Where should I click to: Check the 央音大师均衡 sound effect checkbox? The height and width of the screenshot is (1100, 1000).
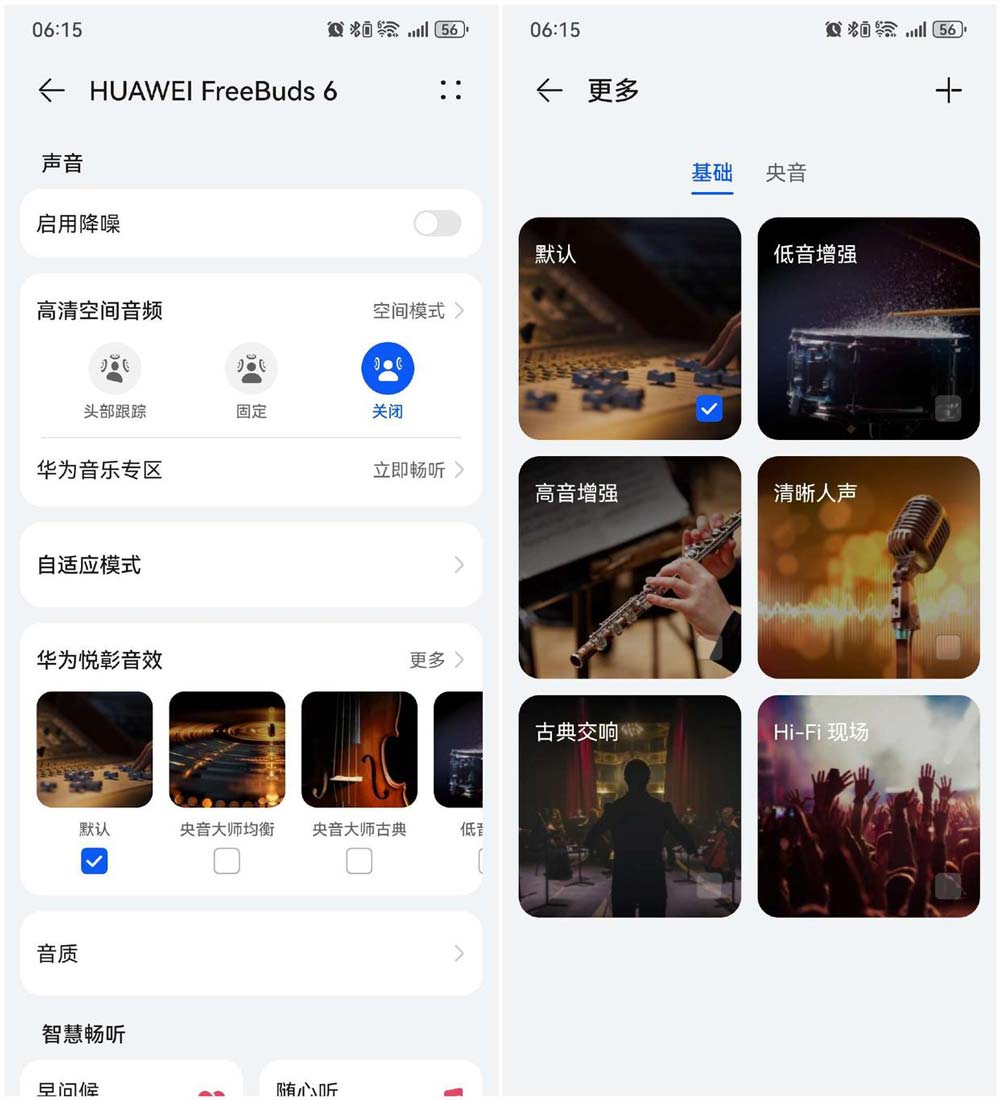coord(227,861)
